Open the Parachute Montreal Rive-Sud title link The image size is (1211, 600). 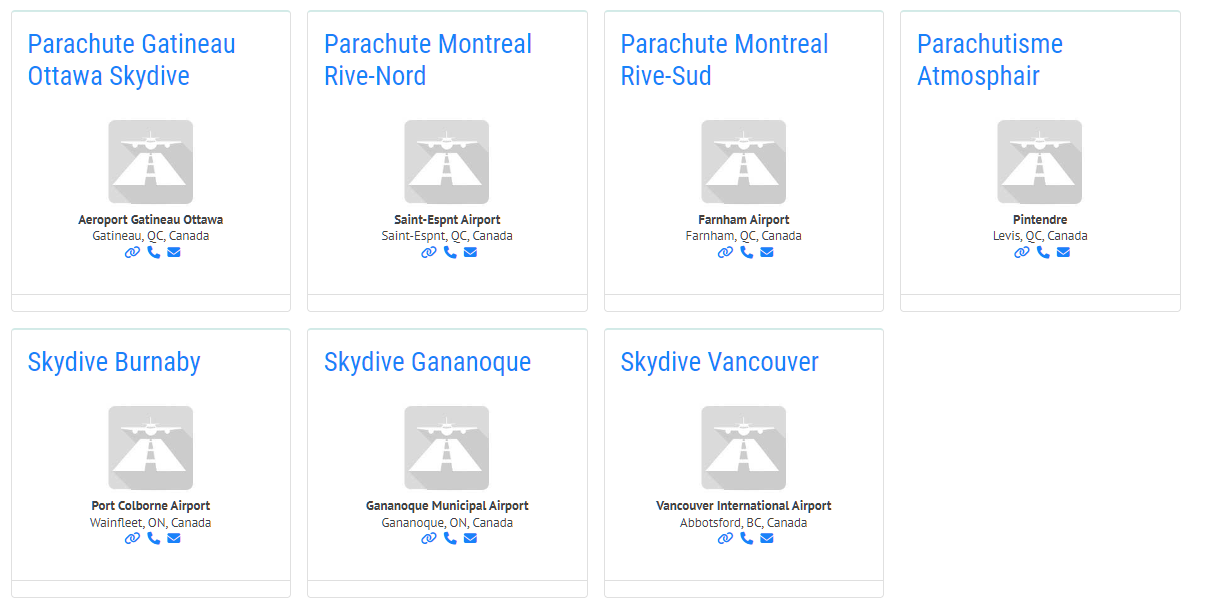724,60
